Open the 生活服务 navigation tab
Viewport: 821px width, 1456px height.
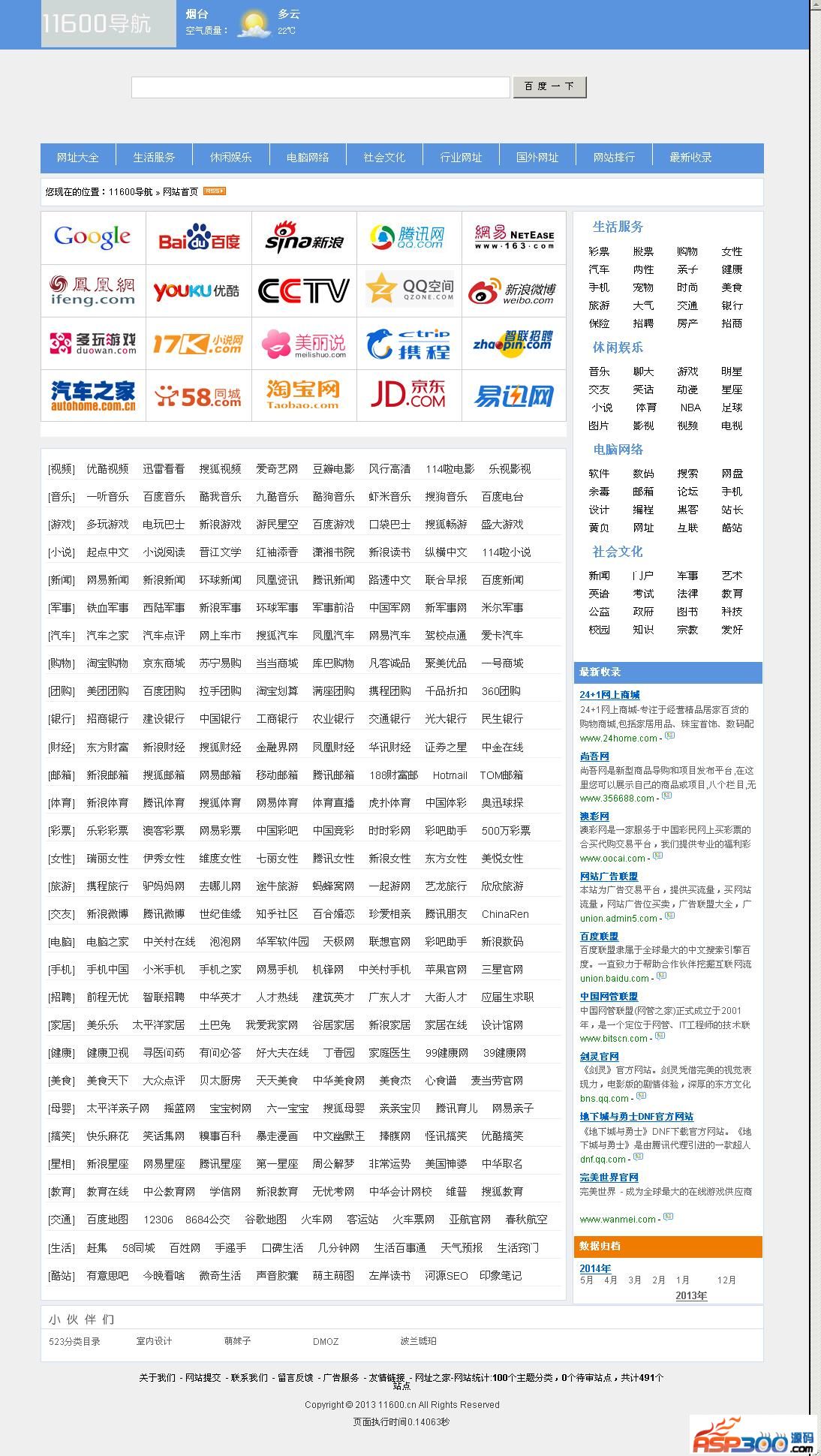pos(154,158)
